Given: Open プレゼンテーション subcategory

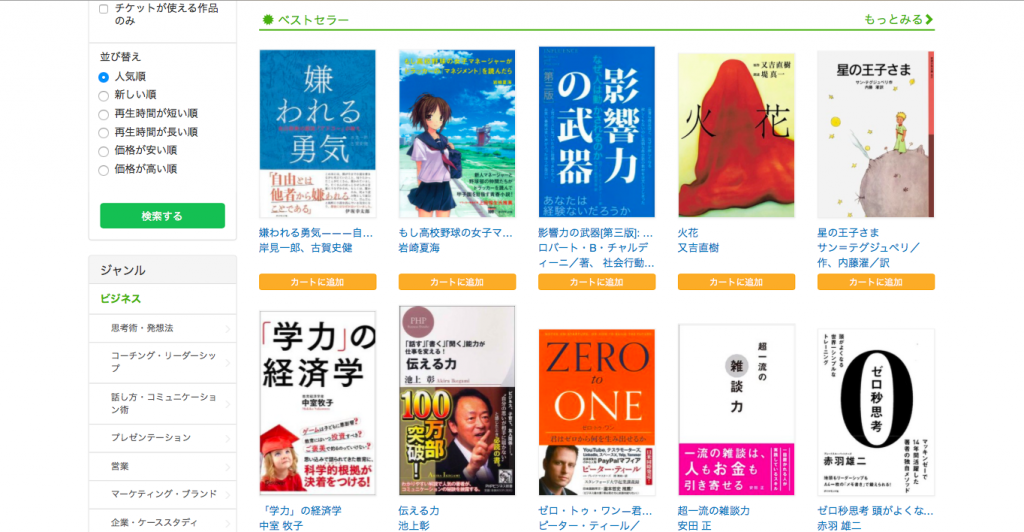Looking at the screenshot, I should click(x=151, y=438).
